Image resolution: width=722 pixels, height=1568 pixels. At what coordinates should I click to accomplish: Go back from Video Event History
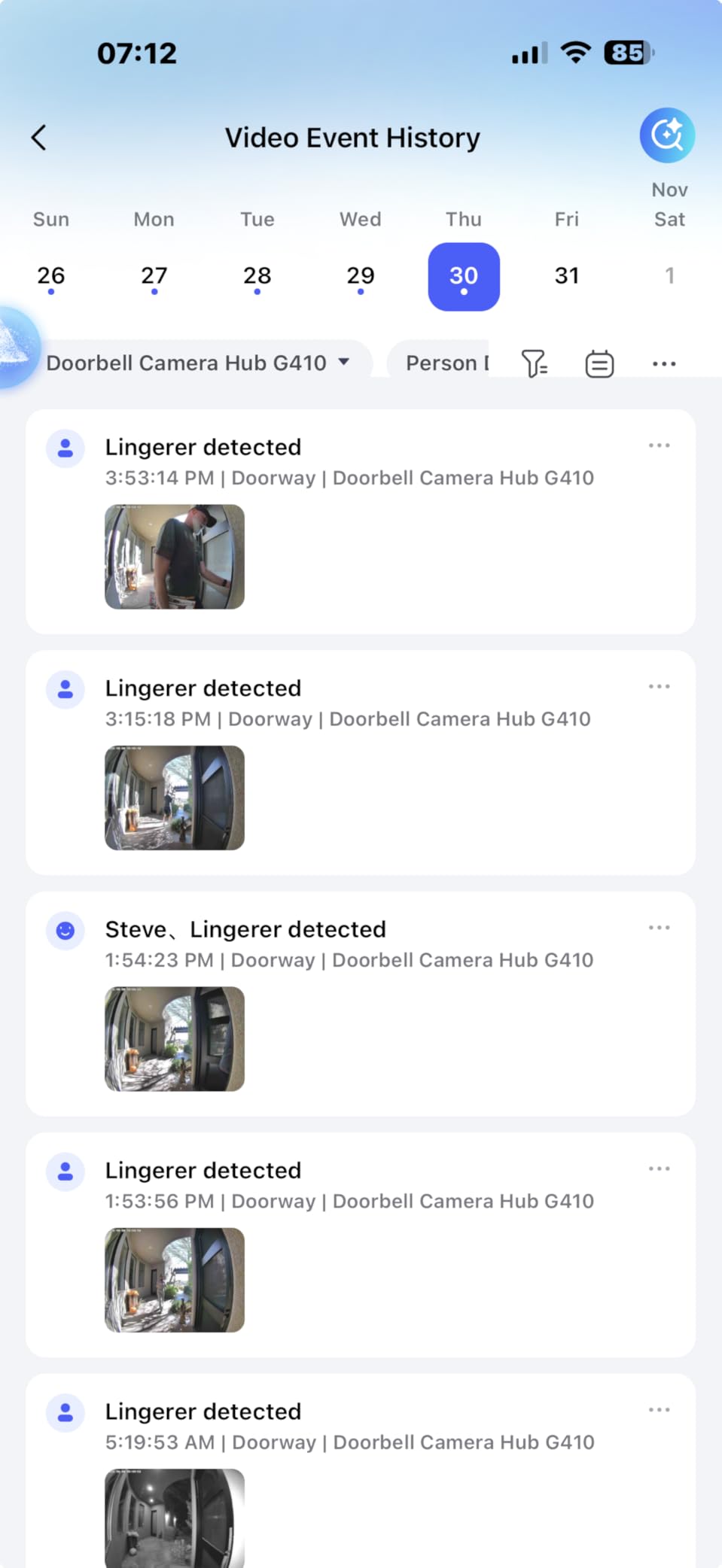click(39, 138)
